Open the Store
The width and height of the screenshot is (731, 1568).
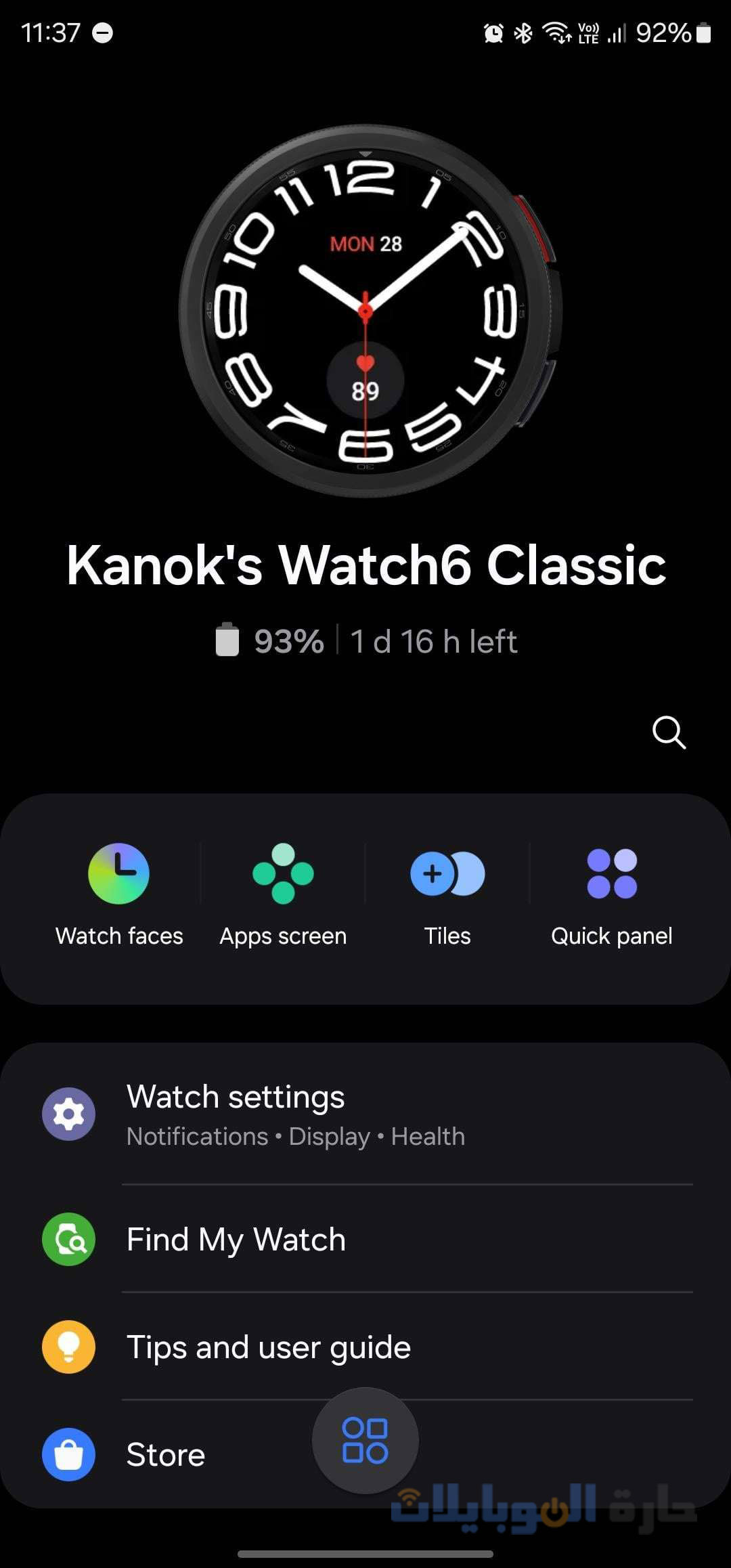tap(165, 1455)
